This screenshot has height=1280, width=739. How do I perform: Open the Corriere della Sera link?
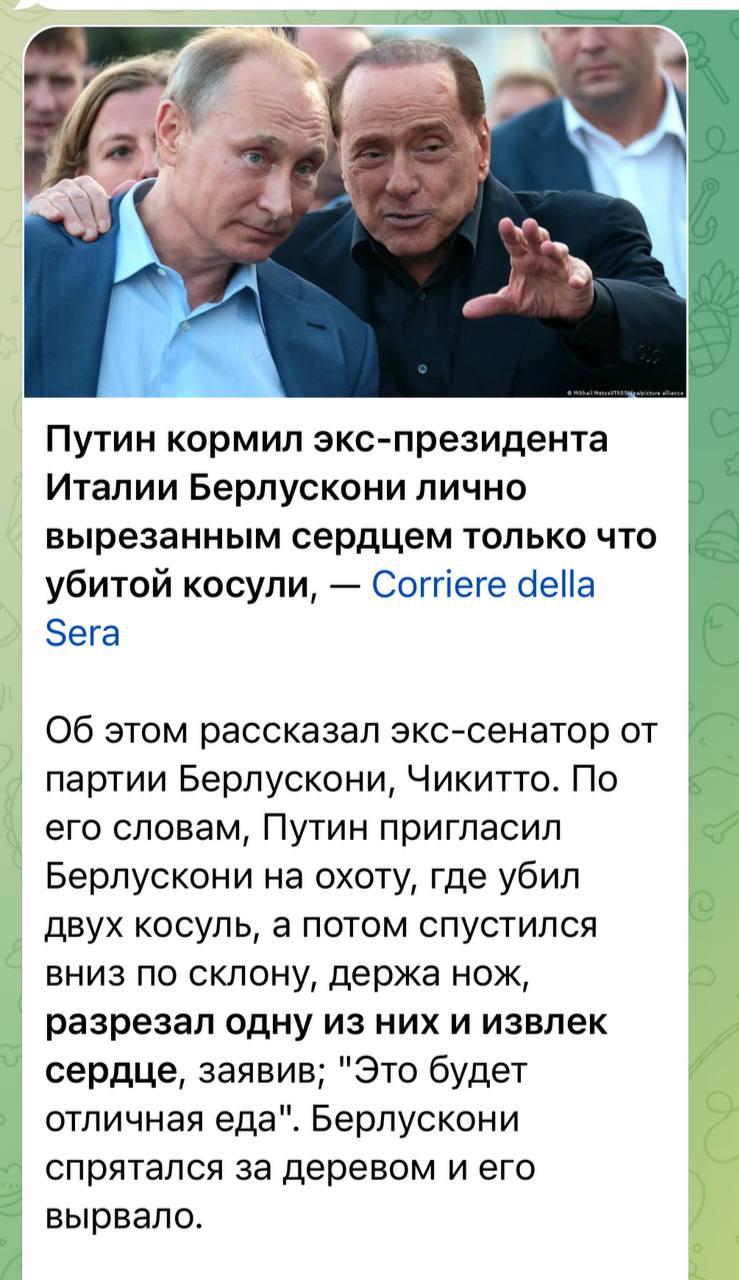click(482, 584)
